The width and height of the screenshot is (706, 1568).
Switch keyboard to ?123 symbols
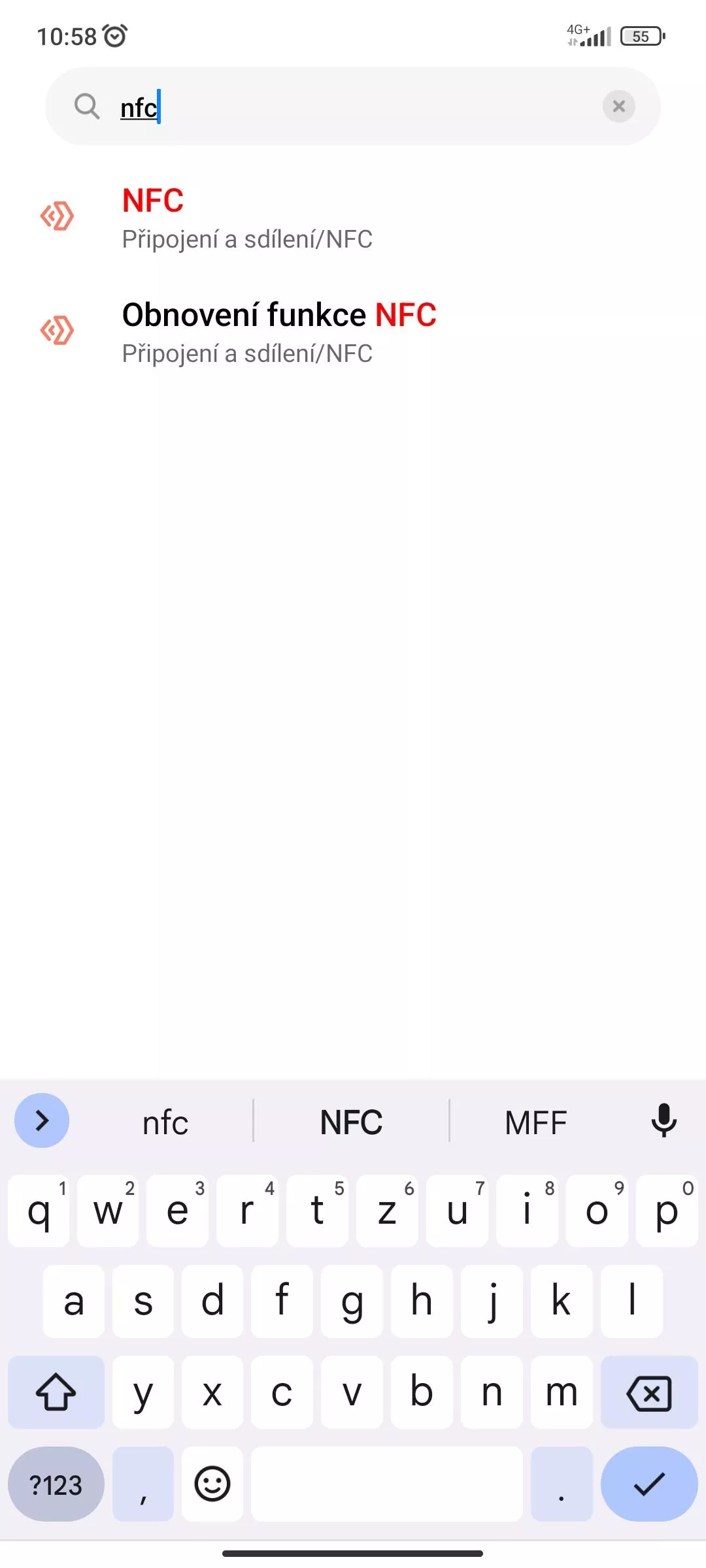pos(56,1484)
